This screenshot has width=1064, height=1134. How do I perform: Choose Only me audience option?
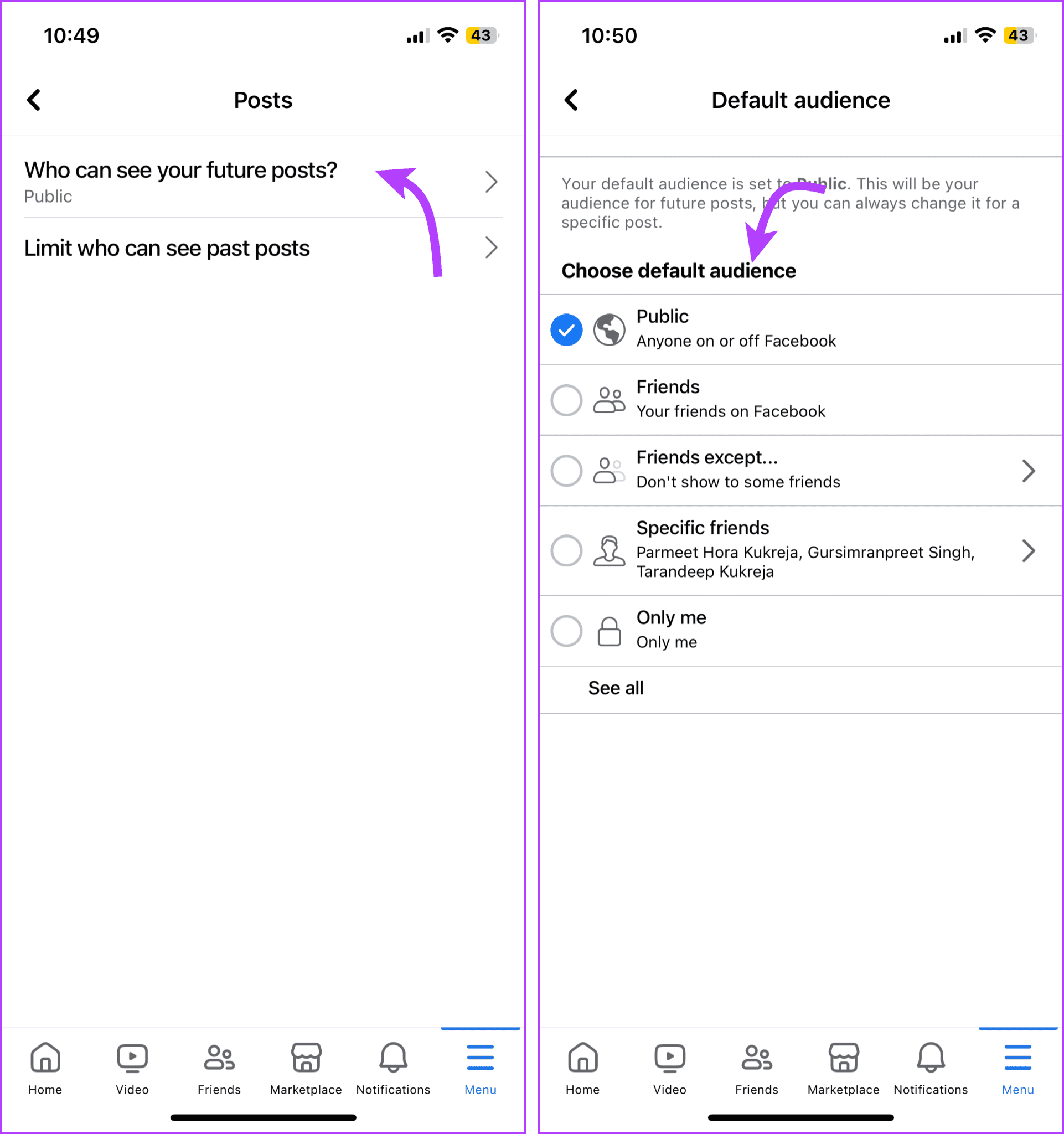tap(566, 630)
